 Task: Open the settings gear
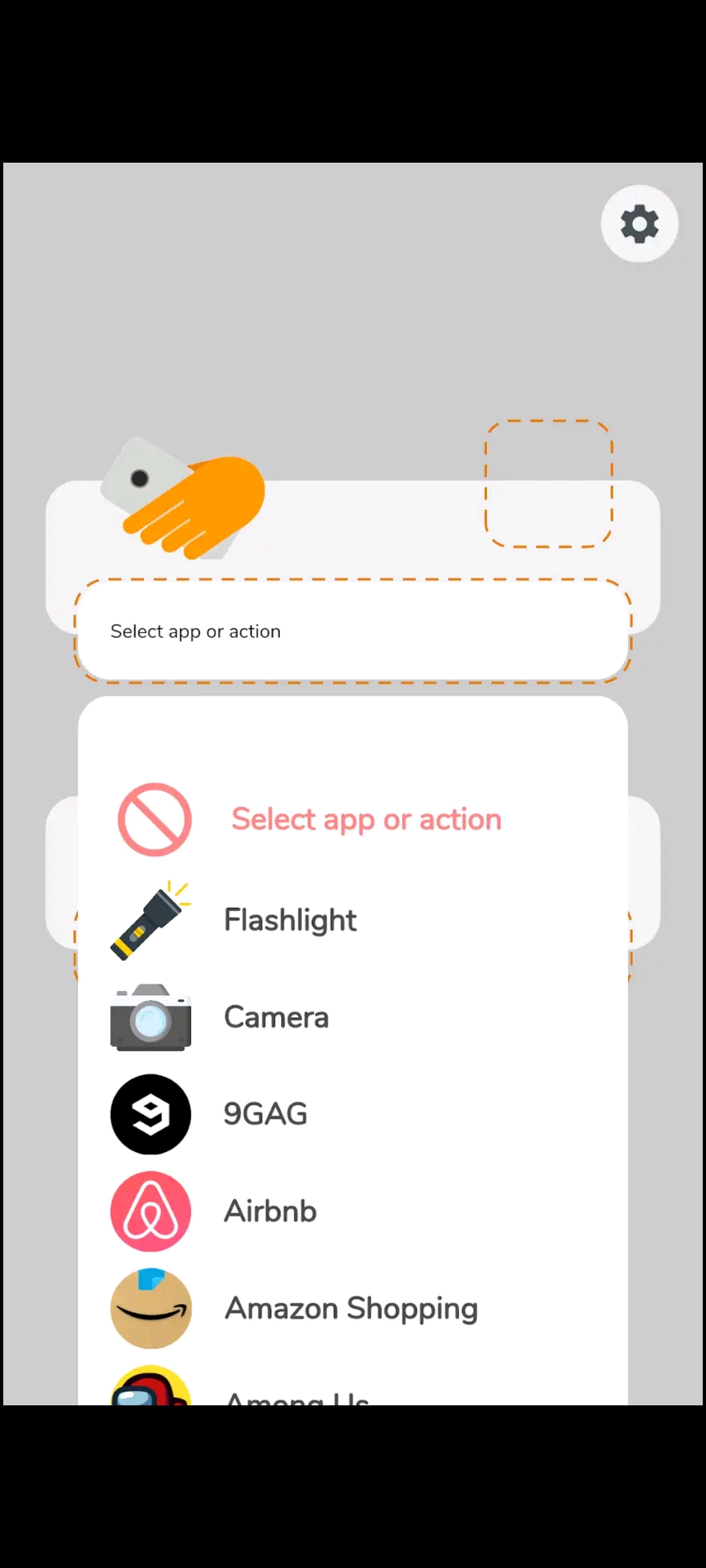pos(639,224)
